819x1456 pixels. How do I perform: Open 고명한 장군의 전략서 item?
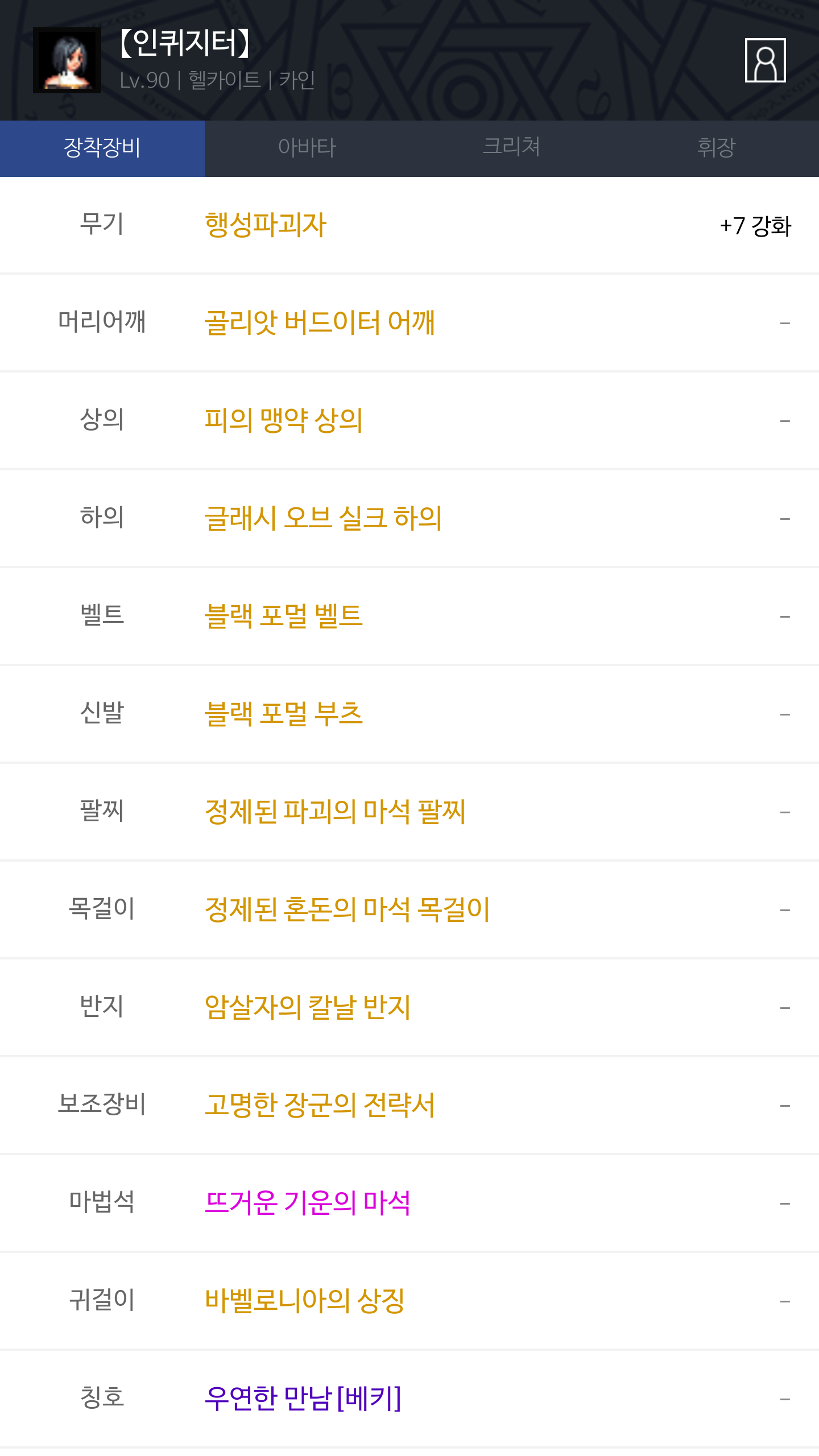(x=320, y=1106)
